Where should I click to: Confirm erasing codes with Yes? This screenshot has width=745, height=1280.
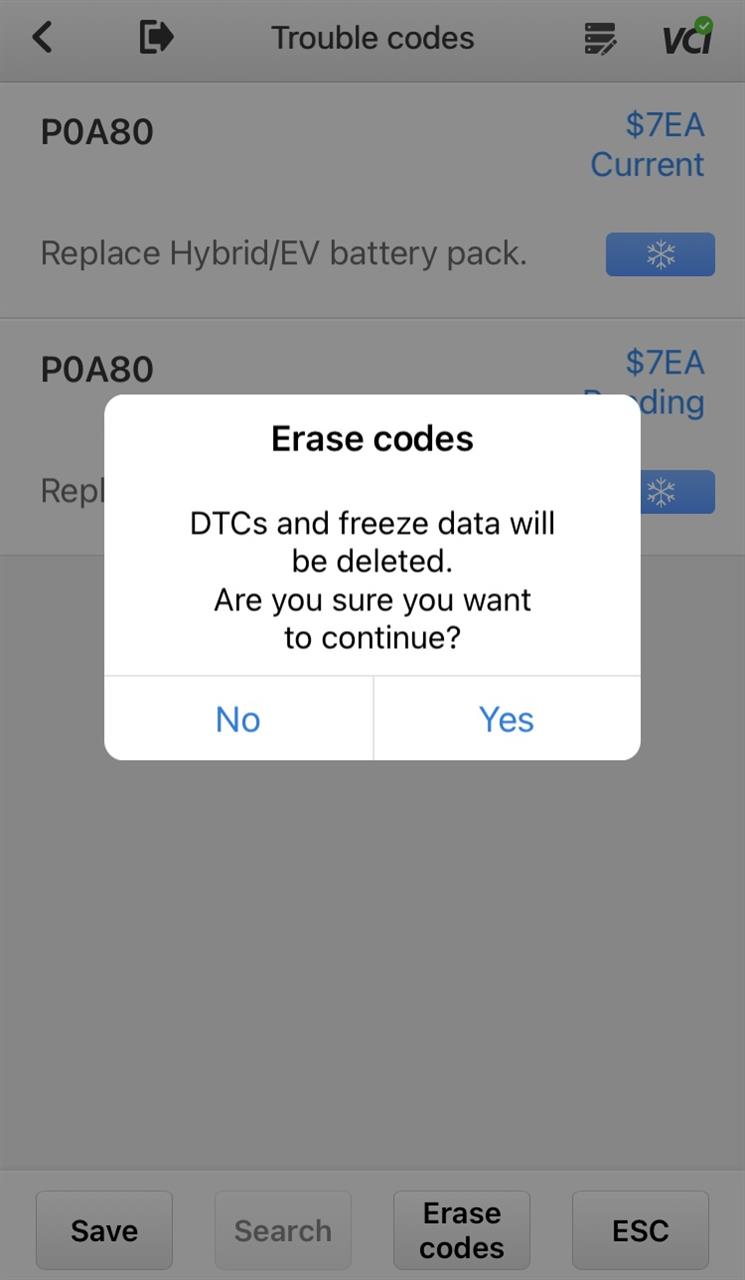(x=507, y=719)
